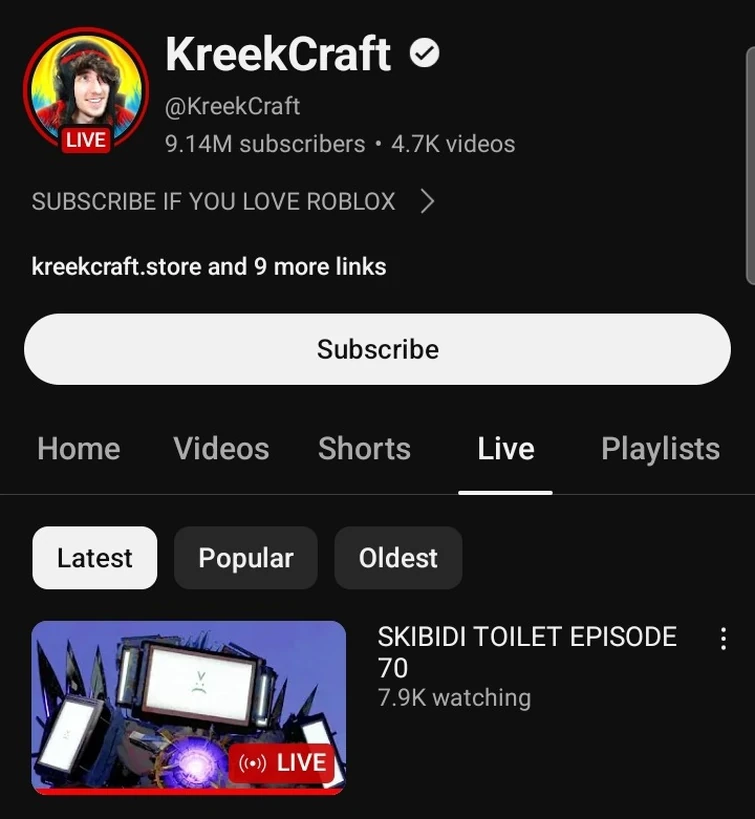Click the LIVE badge on the channel avatar

86,139
